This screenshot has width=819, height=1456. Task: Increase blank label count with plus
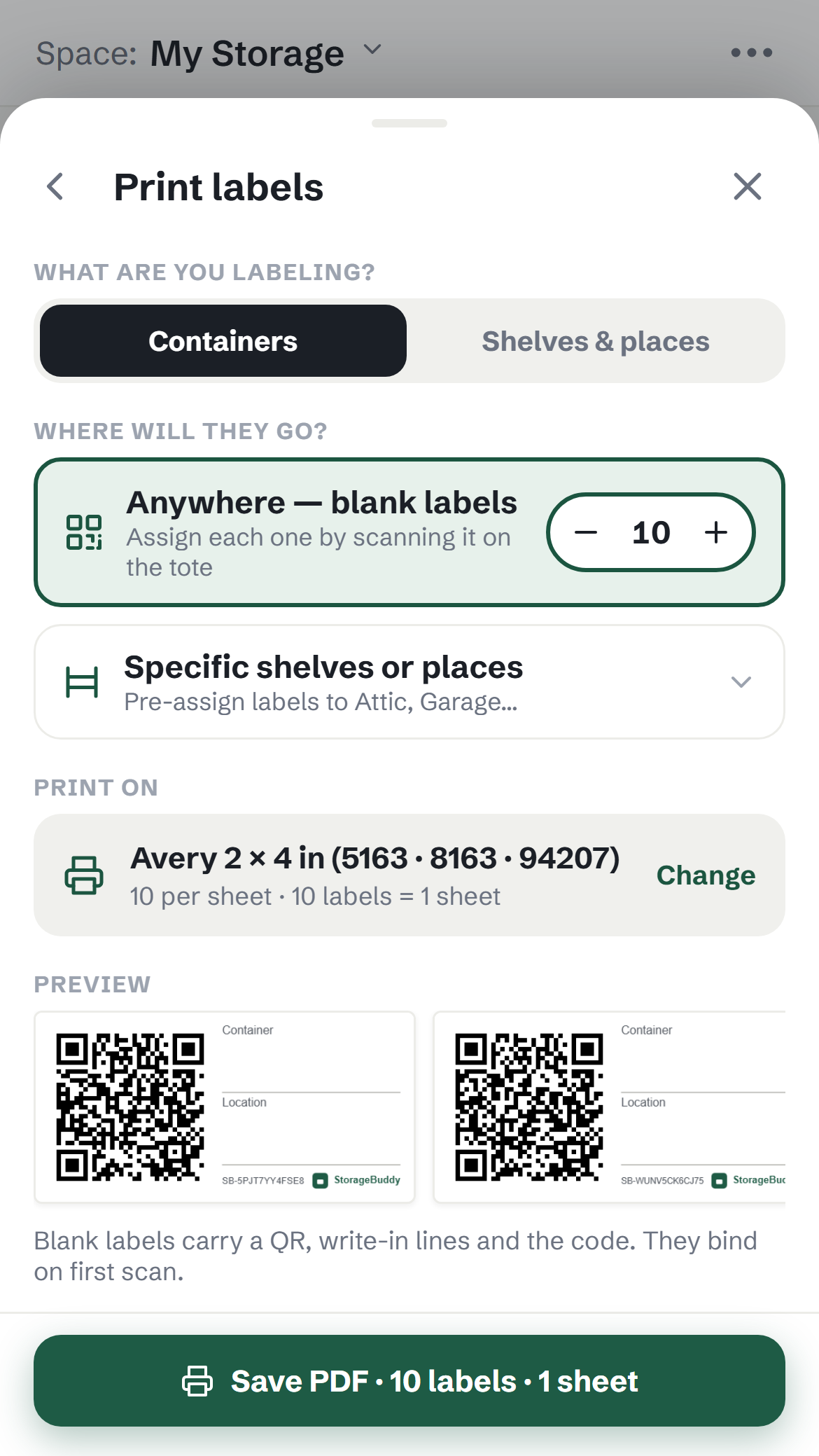coord(715,533)
